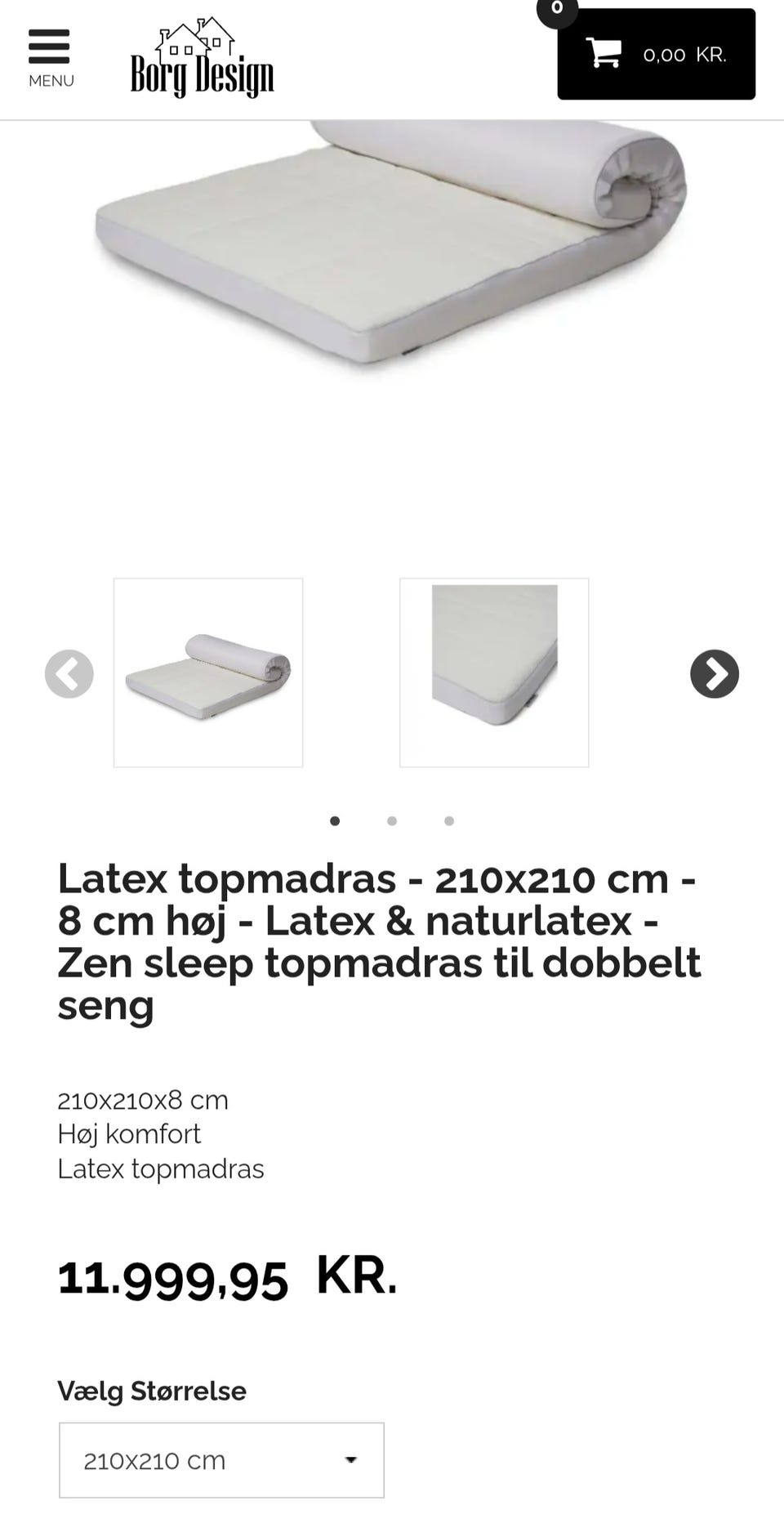Show previous product image
The height and width of the screenshot is (1528, 784).
coord(69,674)
